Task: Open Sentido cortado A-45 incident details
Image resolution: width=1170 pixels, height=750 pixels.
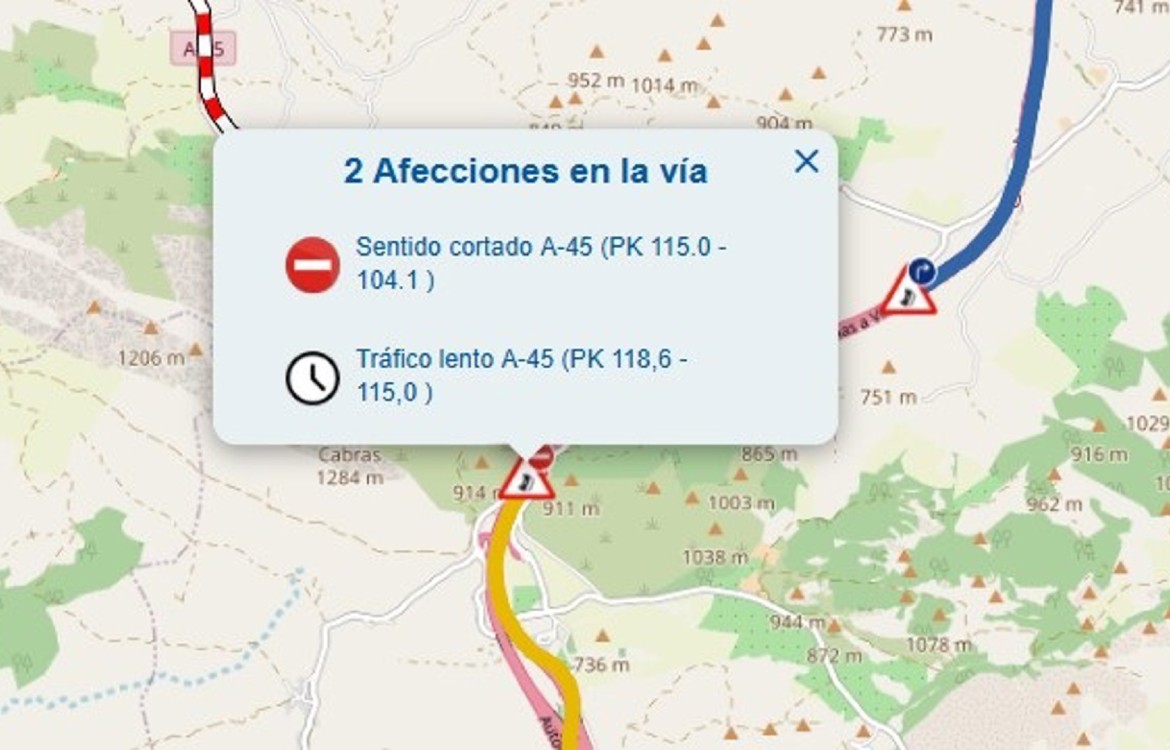Action: tap(540, 264)
